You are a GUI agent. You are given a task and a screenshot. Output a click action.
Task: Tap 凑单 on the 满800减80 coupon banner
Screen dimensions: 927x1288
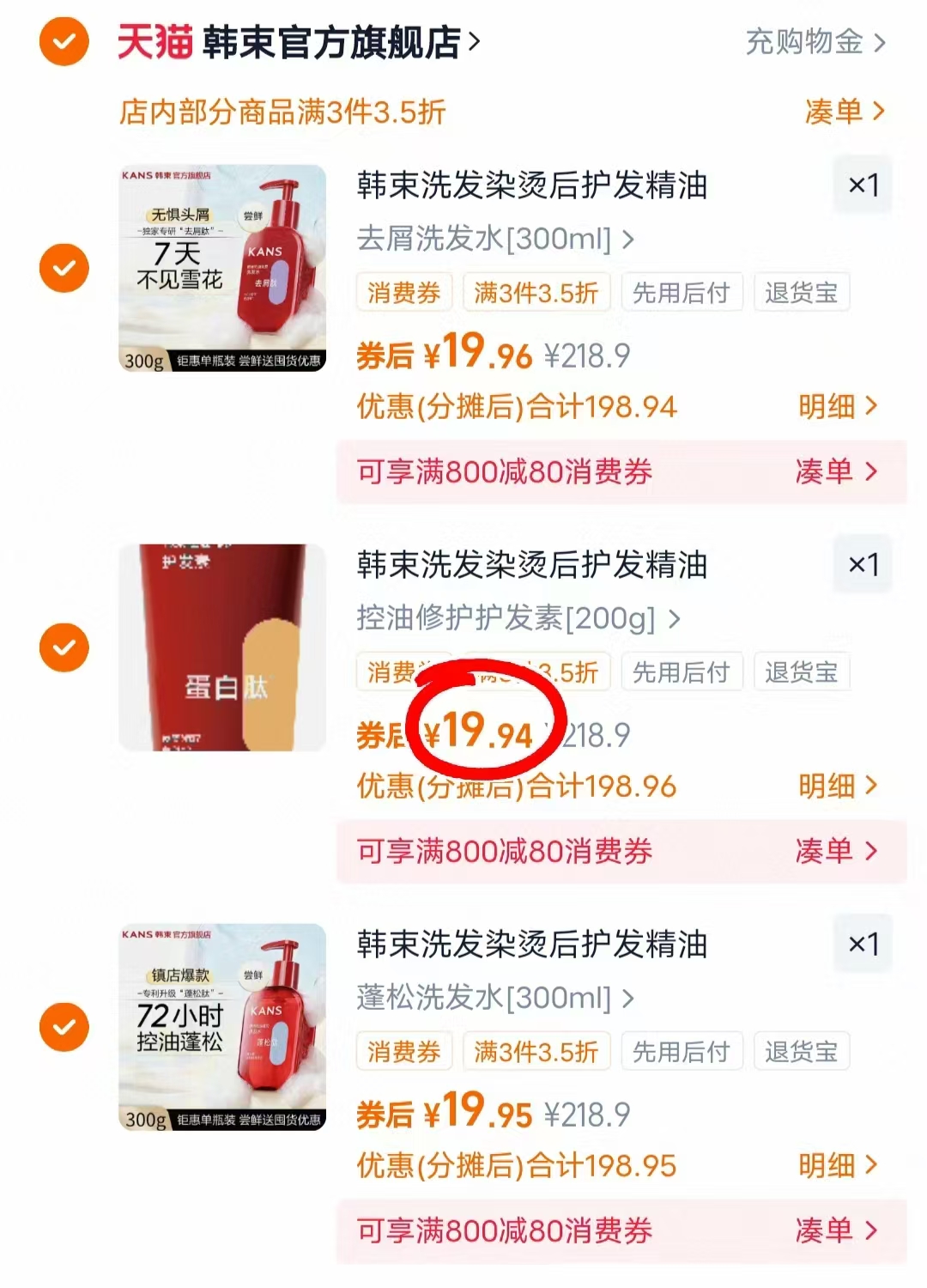834,471
